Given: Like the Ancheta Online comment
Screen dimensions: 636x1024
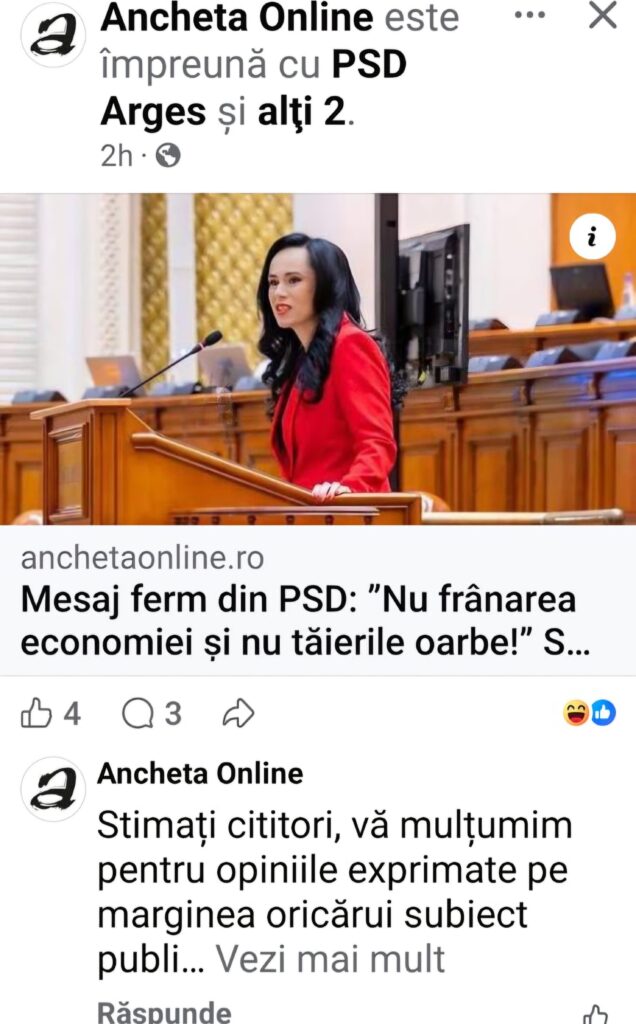Looking at the screenshot, I should pos(596,1014).
